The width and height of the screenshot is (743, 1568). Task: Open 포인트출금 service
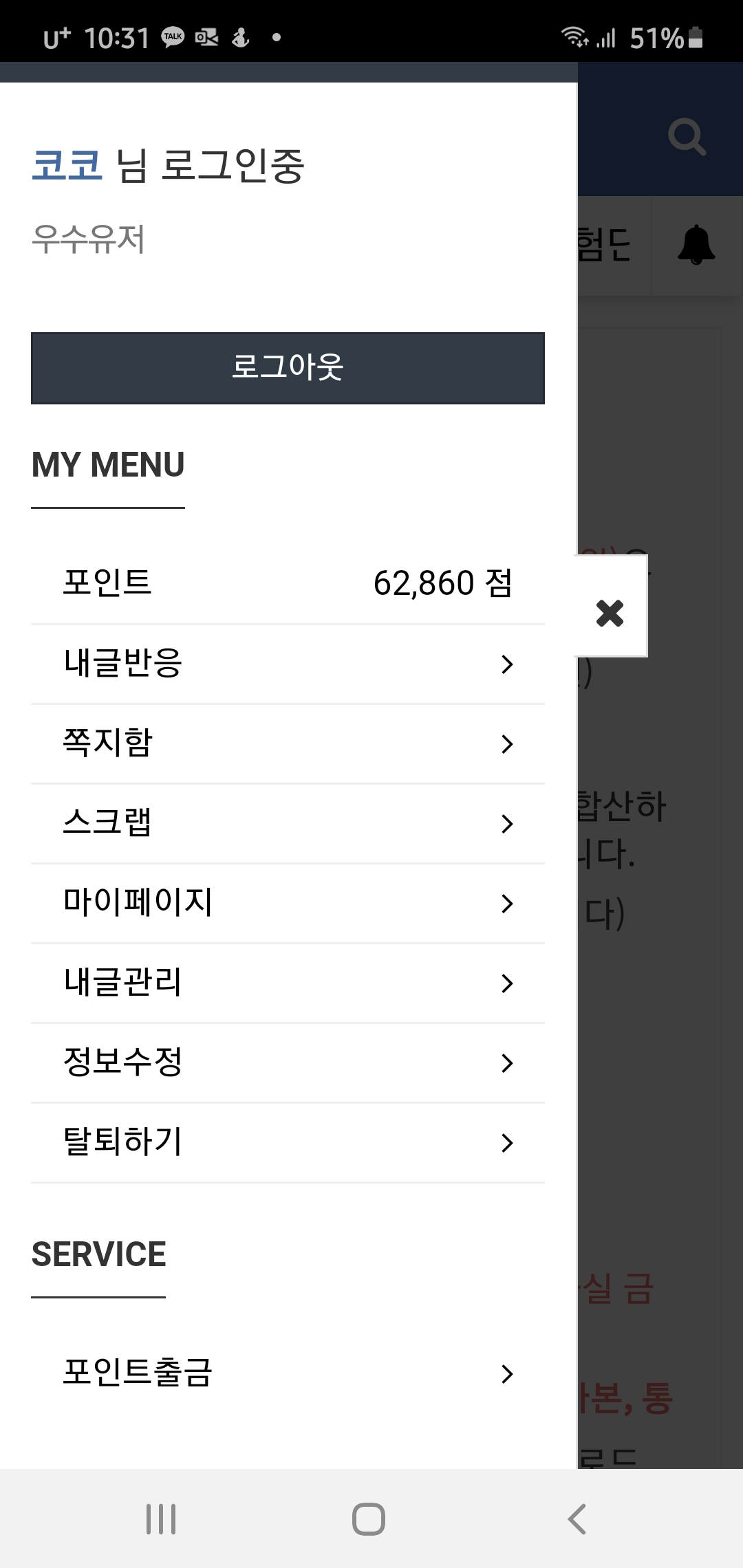(x=288, y=1373)
